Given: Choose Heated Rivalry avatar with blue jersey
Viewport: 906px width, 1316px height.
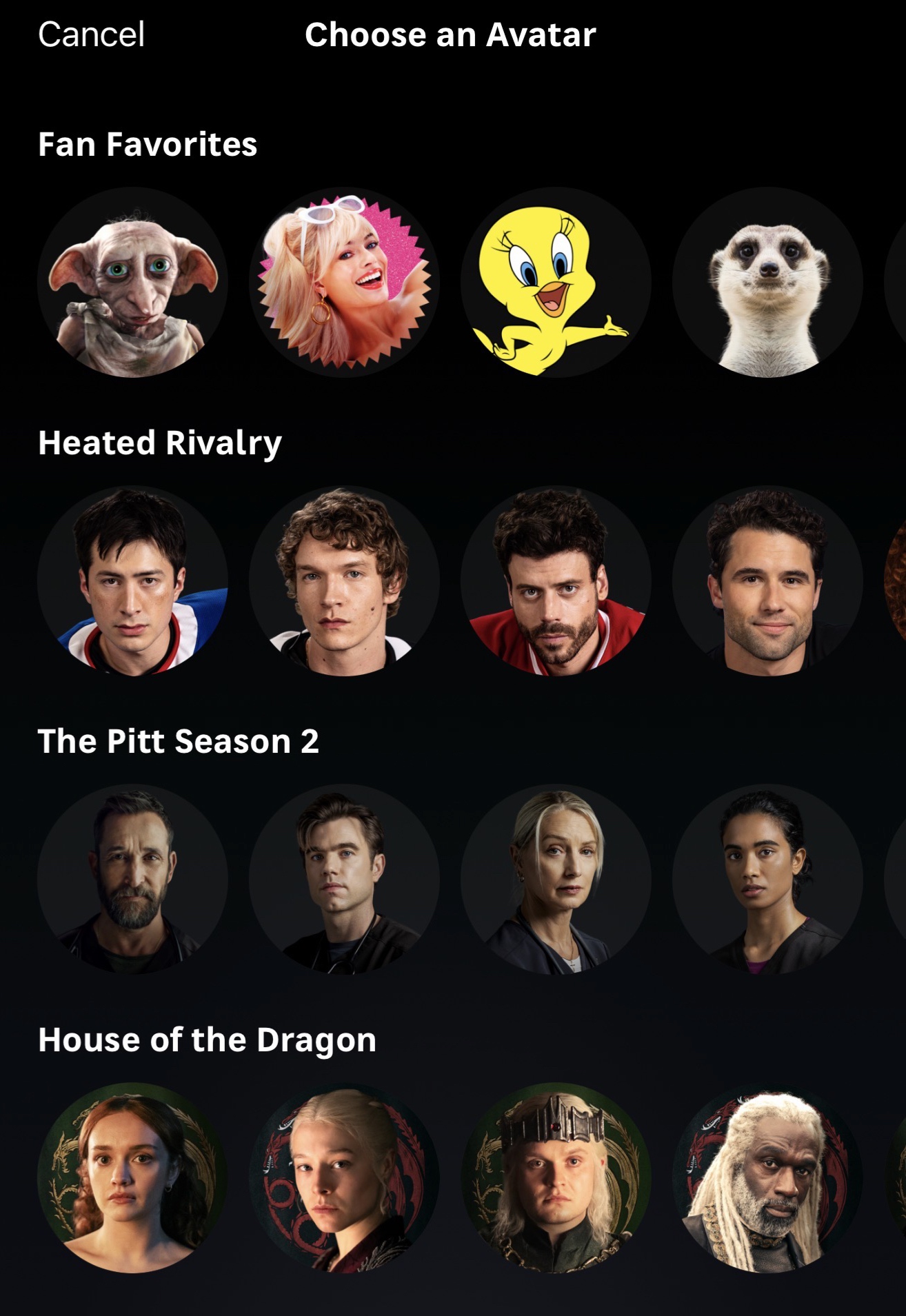Looking at the screenshot, I should pos(132,581).
